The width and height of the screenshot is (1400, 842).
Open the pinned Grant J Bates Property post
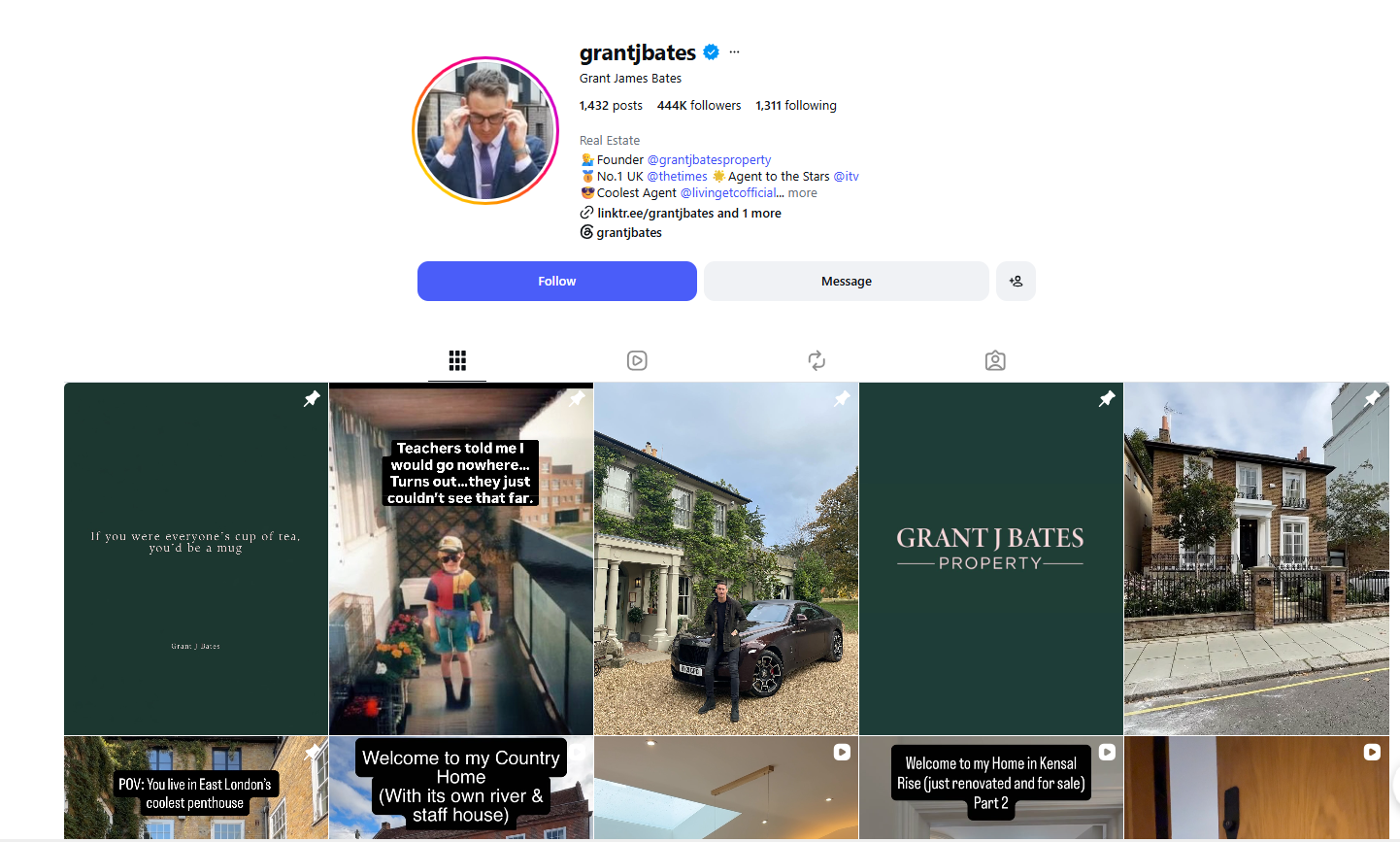tap(991, 558)
